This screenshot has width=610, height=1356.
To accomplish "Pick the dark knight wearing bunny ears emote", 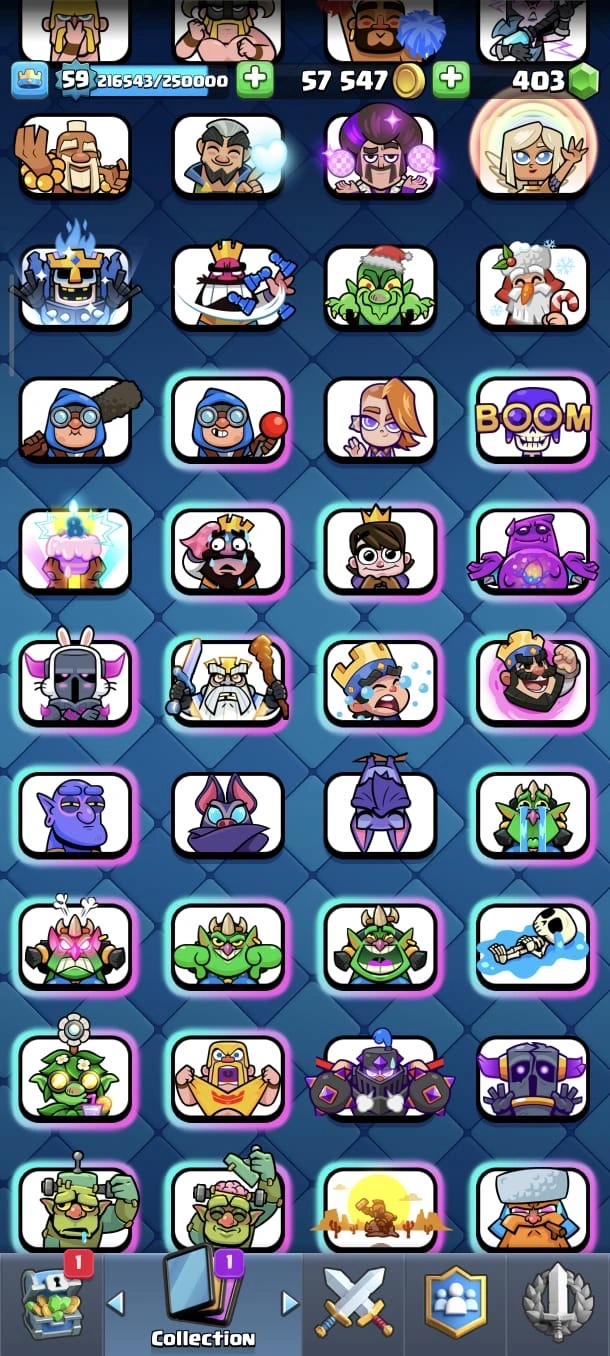I will [x=75, y=682].
